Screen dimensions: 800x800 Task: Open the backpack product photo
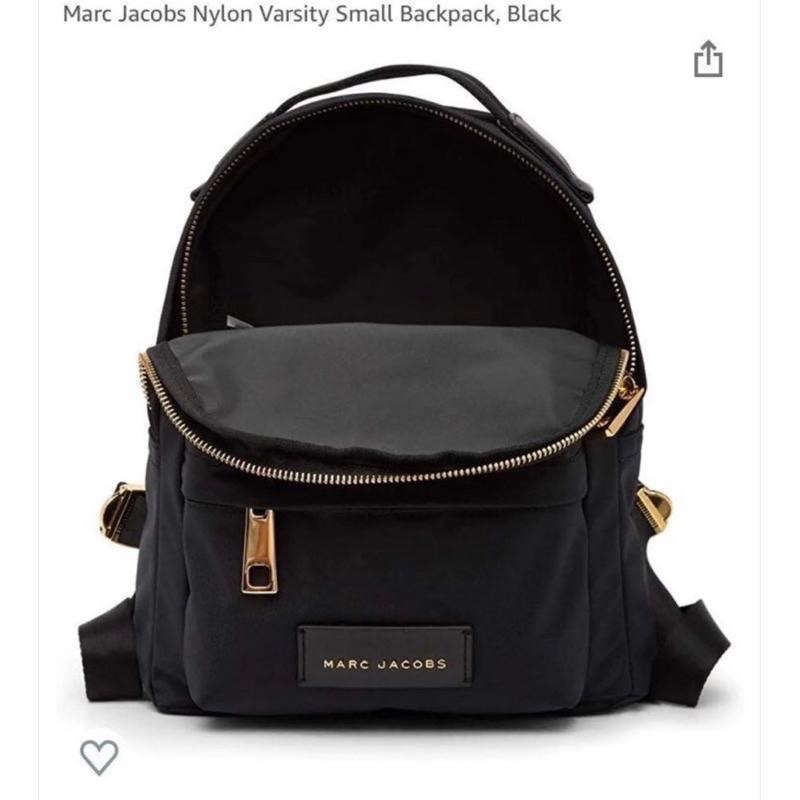(x=400, y=400)
